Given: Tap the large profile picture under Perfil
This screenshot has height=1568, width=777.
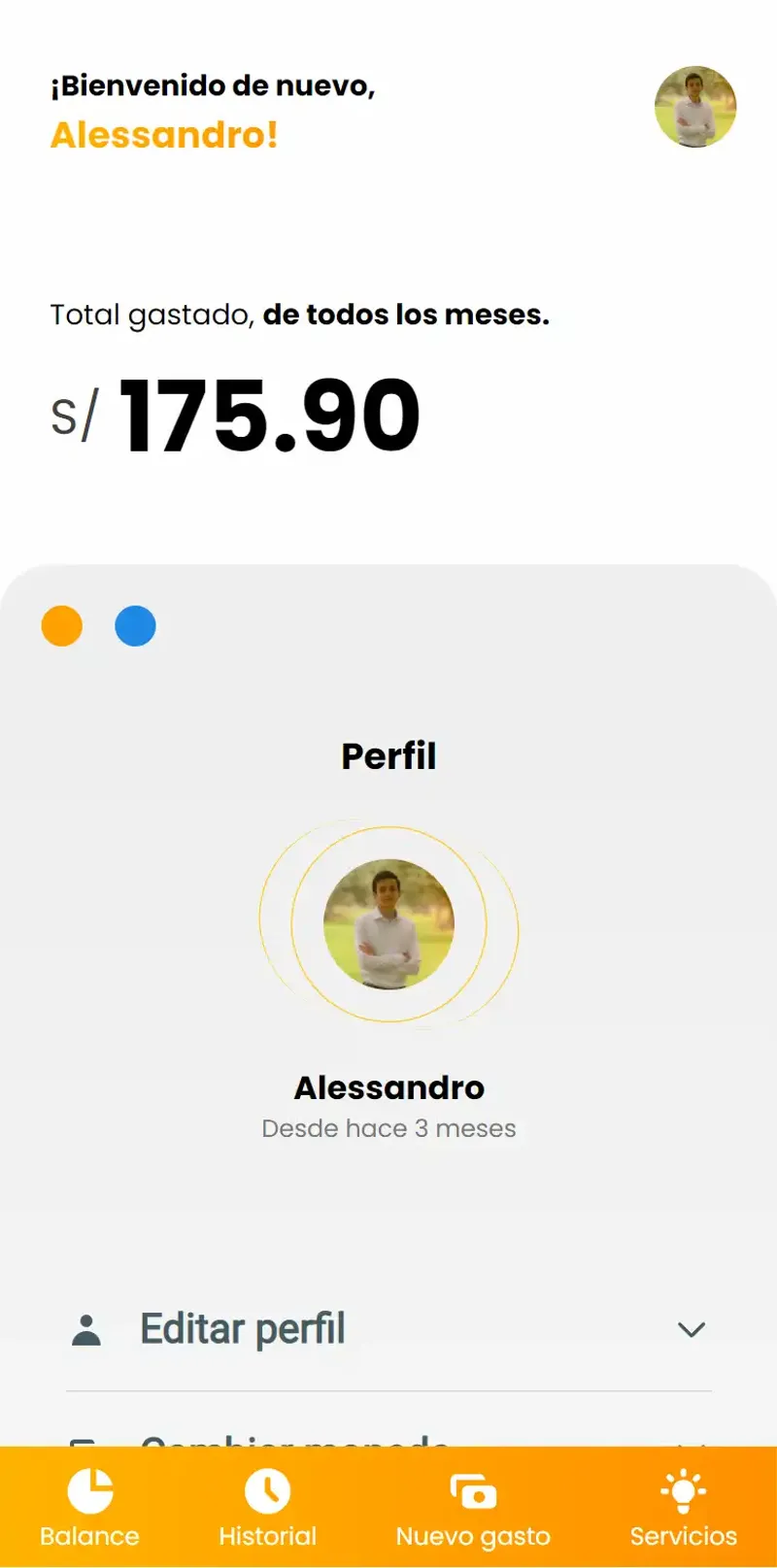Looking at the screenshot, I should point(388,924).
